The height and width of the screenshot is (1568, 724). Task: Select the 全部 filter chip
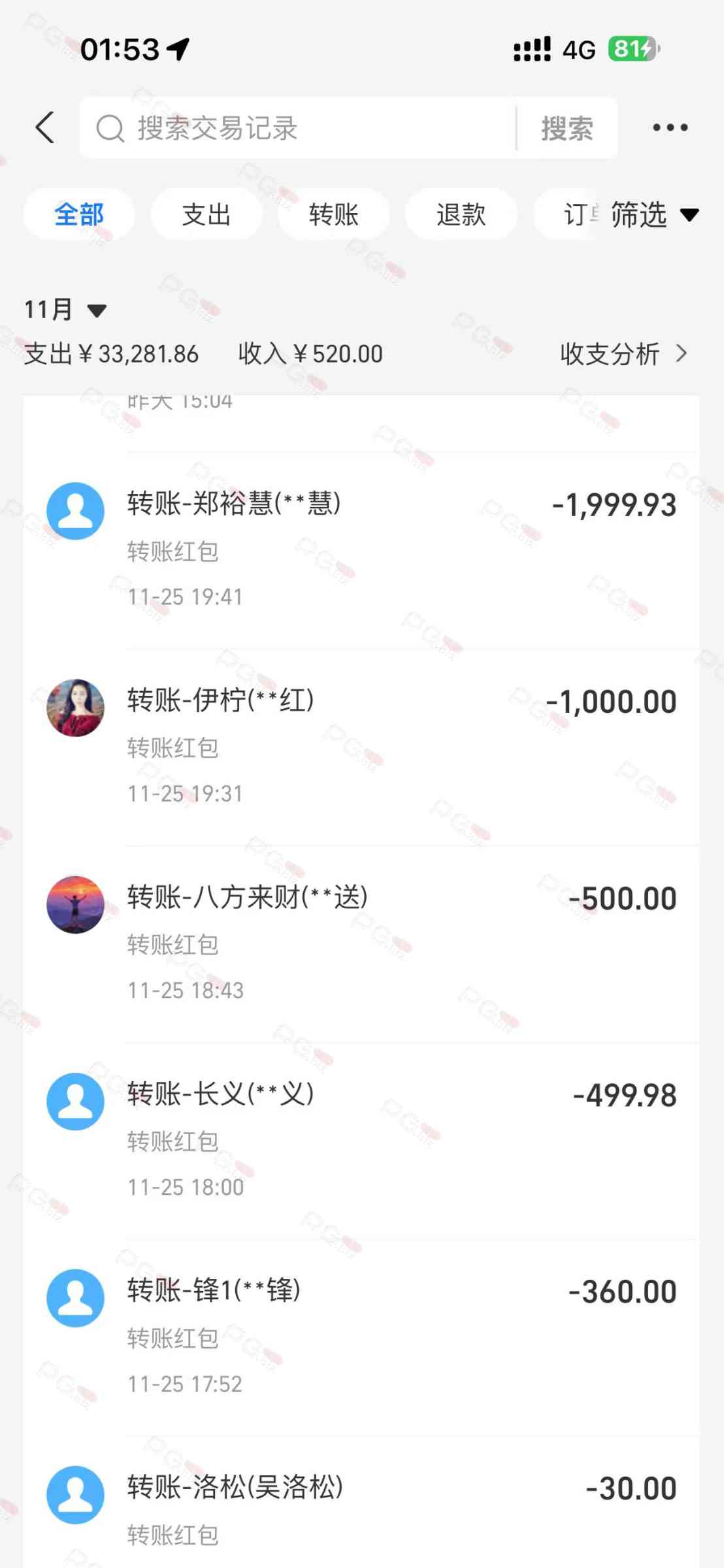pyautogui.click(x=79, y=214)
